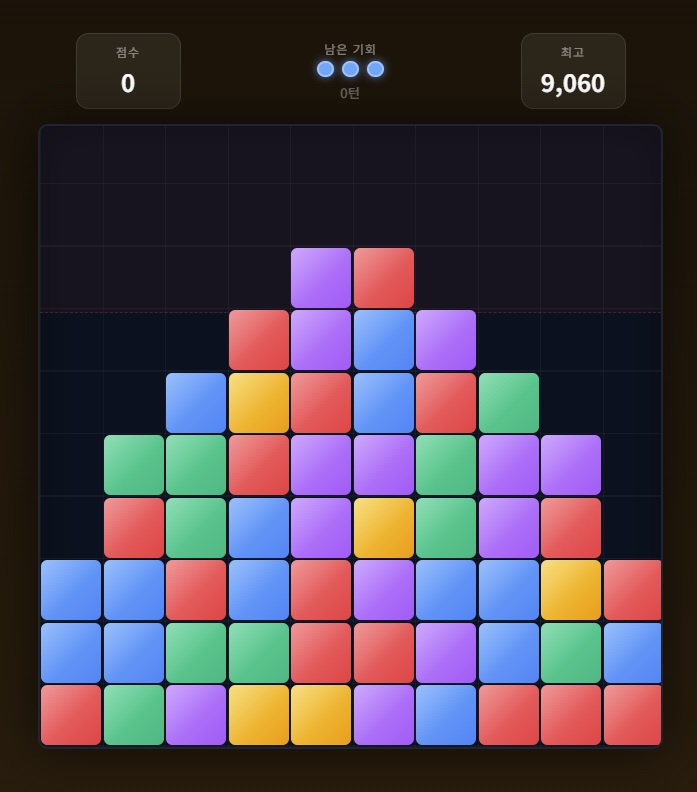Pop the red block in the bottom-right corner
This screenshot has height=792, width=697.
coord(632,715)
